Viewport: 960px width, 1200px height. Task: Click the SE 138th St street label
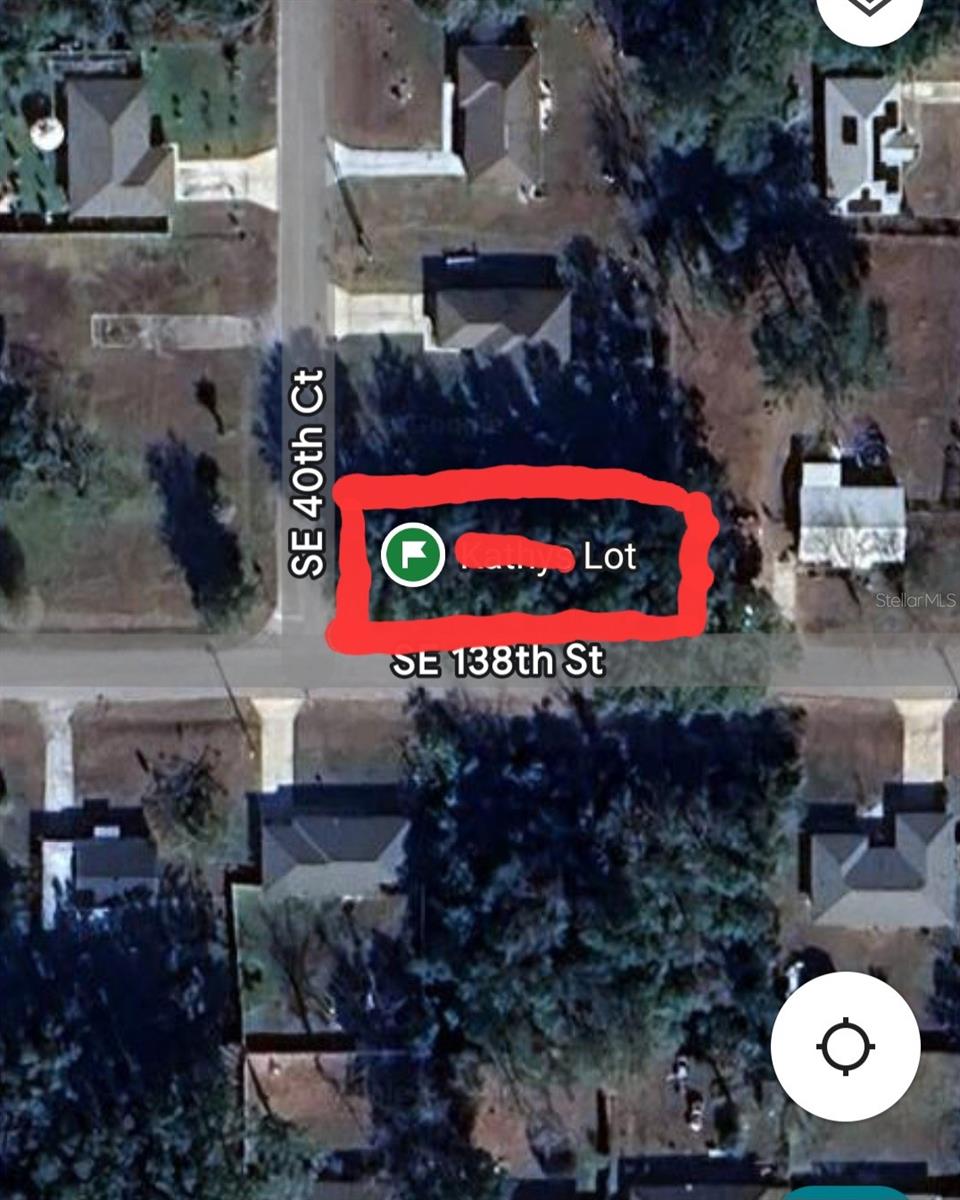(502, 660)
